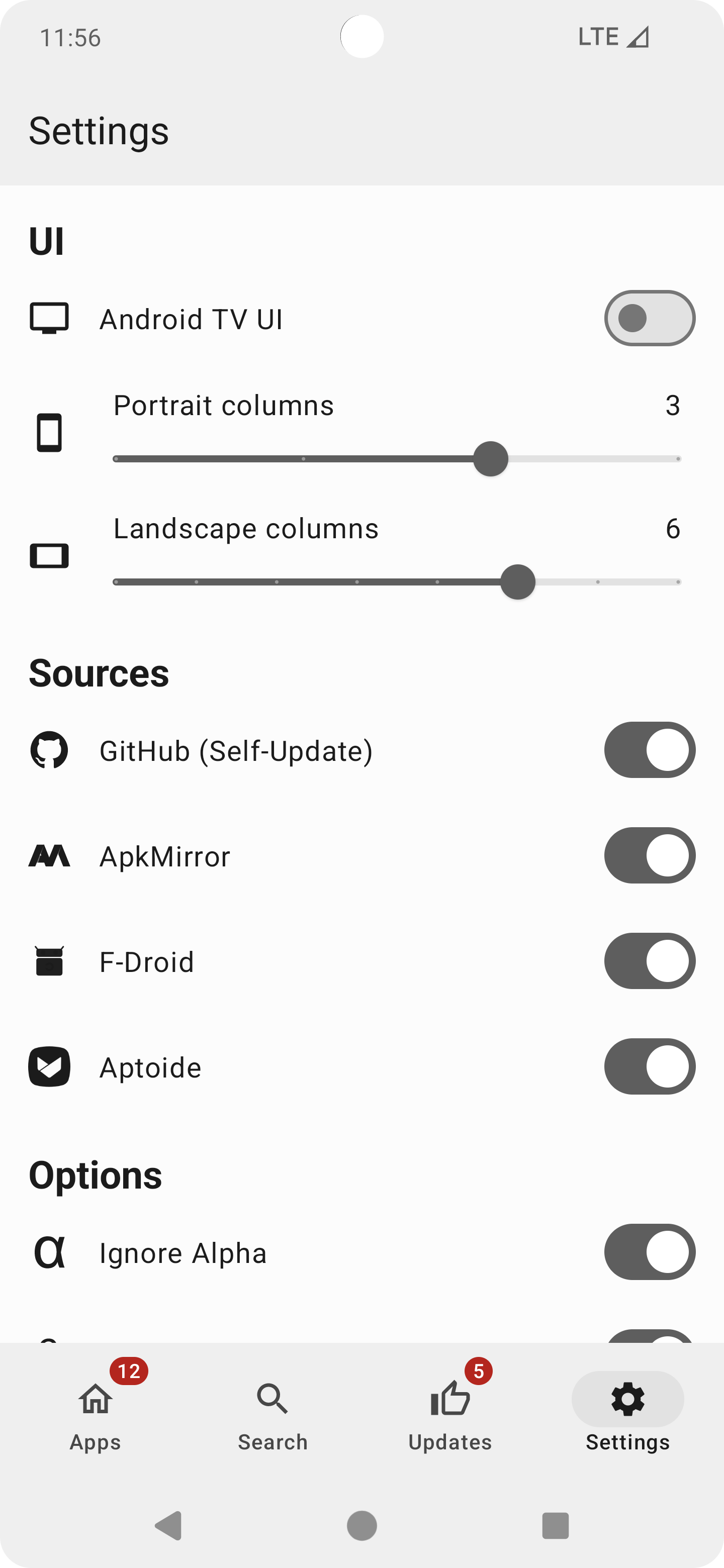Tap the Landscape columns slider track
Screen dimensions: 724x1568
396,582
